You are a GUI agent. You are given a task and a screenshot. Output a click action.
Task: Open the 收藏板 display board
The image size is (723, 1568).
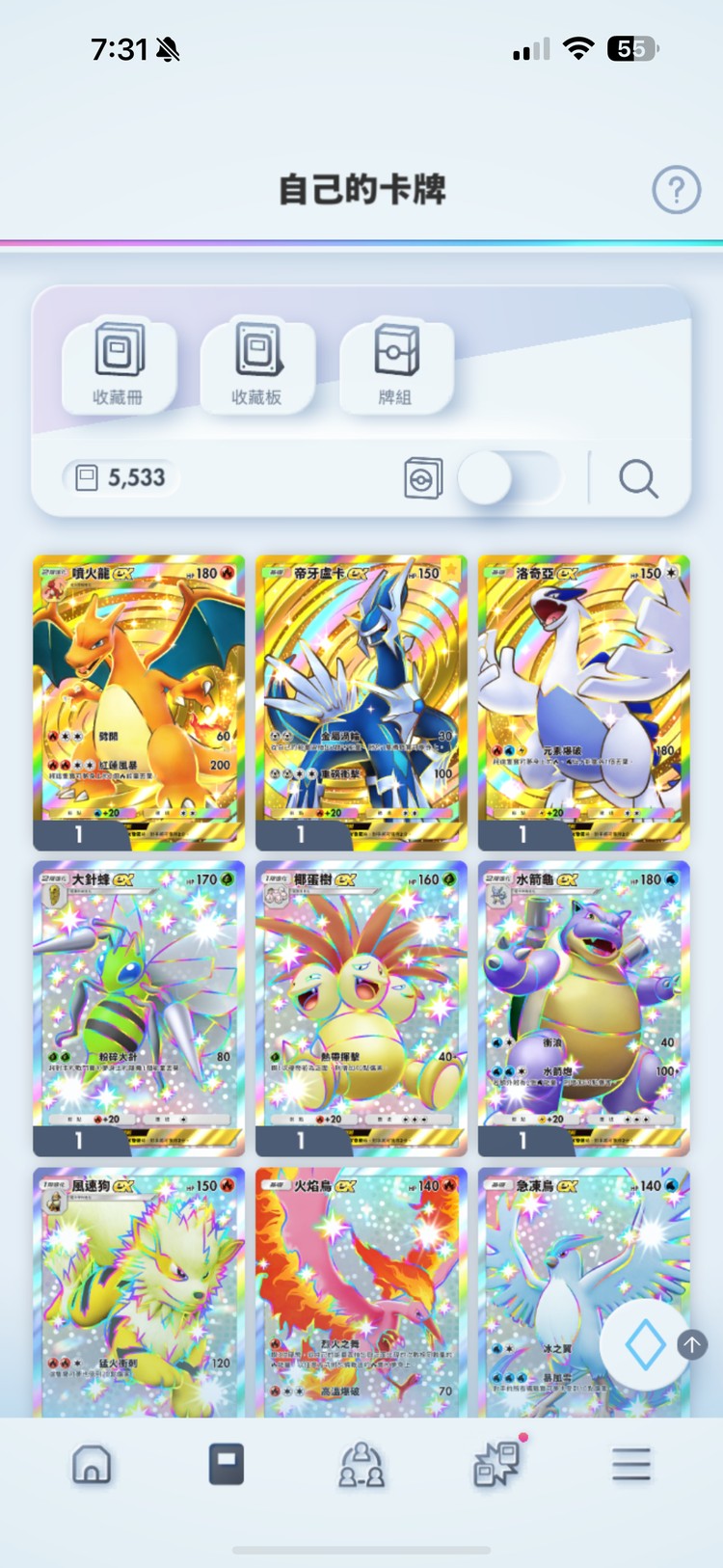[x=257, y=364]
